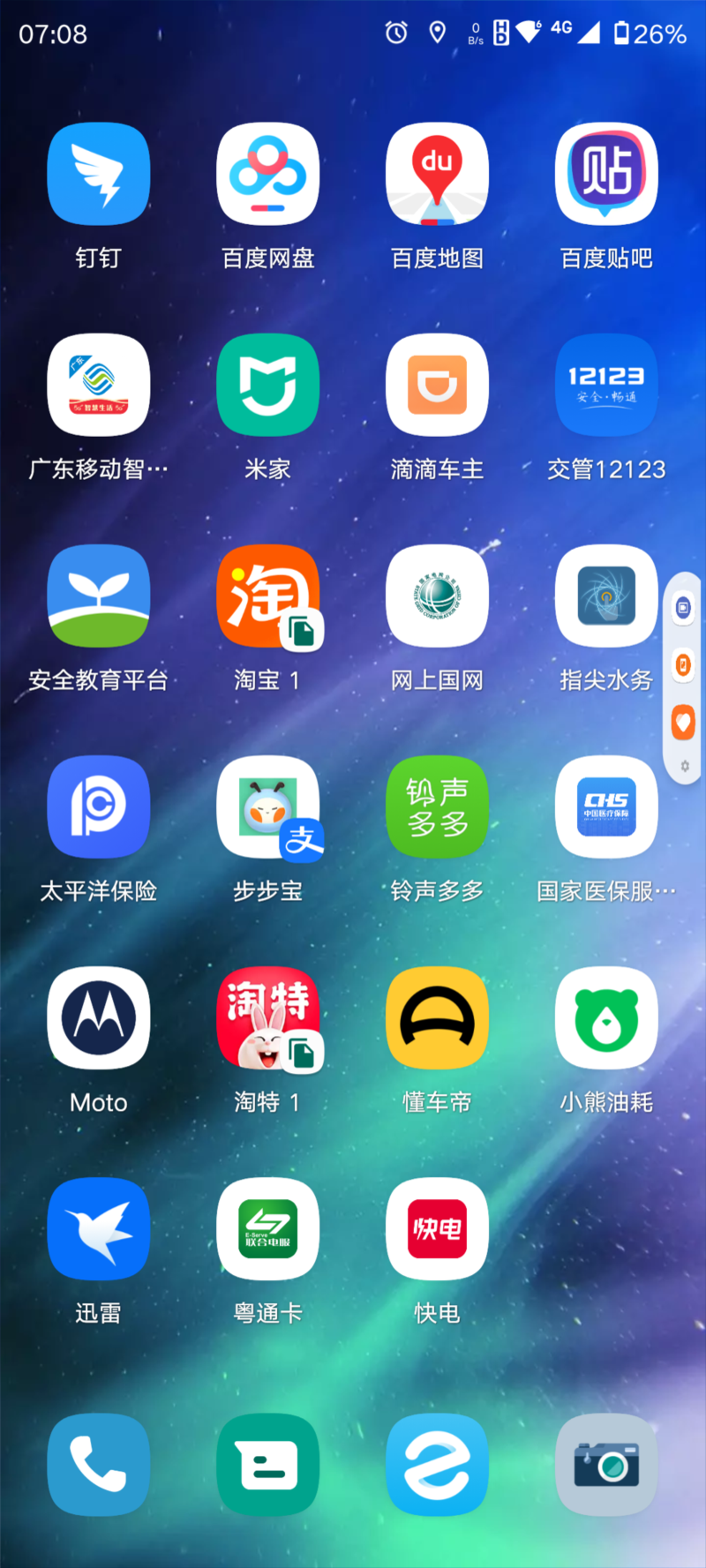Screen dimensions: 706x1568
Task: Open 懂车帝
Action: coord(437,1017)
